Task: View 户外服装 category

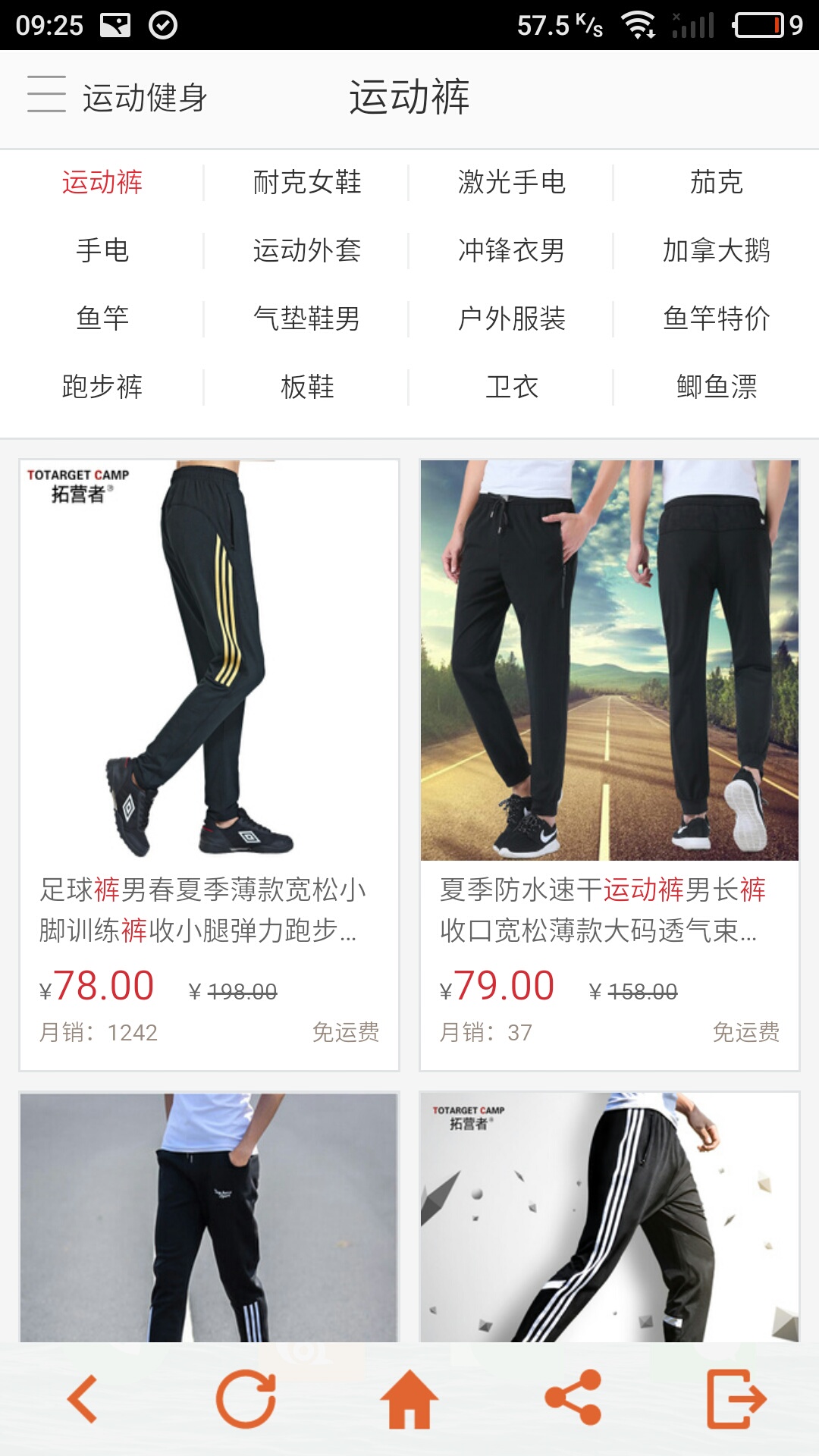Action: (512, 318)
